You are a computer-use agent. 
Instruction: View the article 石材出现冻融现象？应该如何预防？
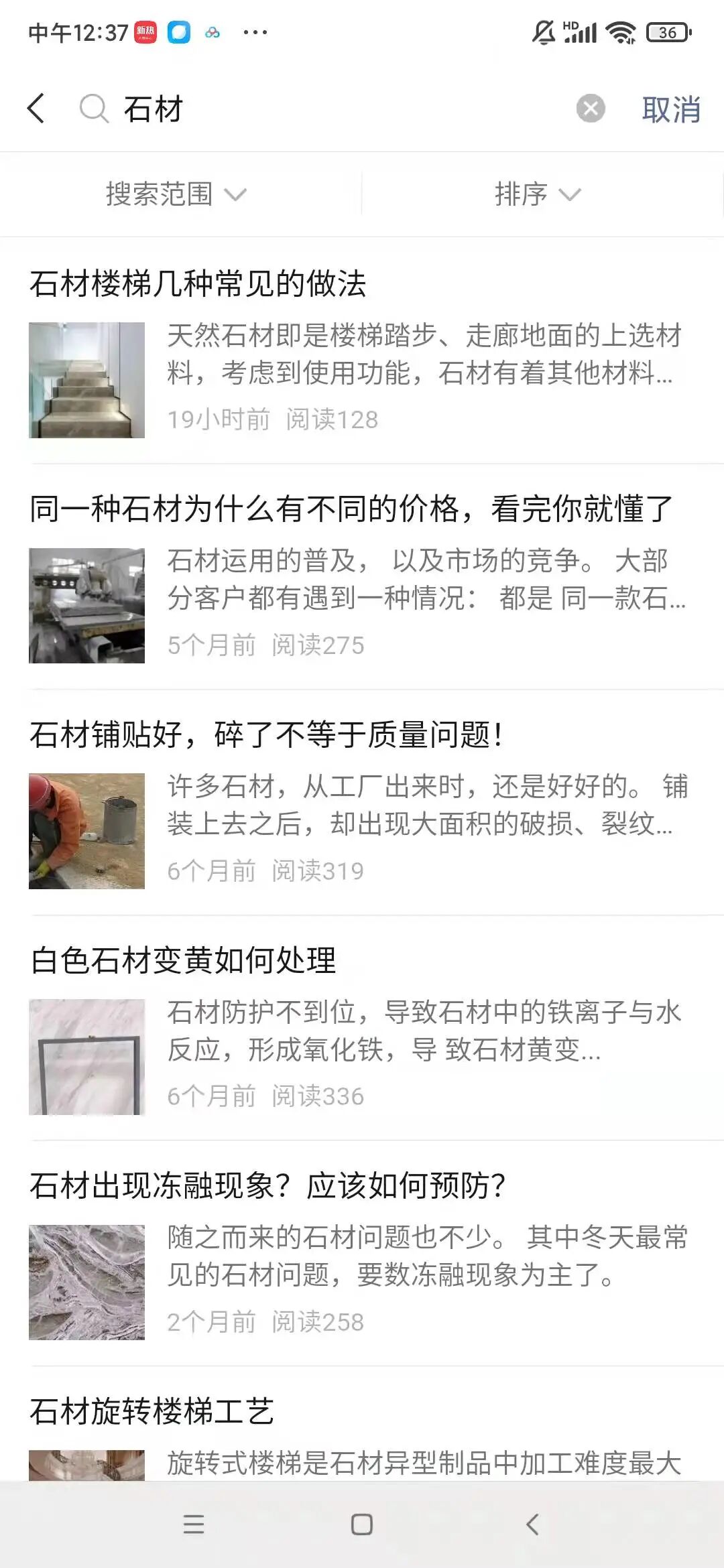(268, 1186)
